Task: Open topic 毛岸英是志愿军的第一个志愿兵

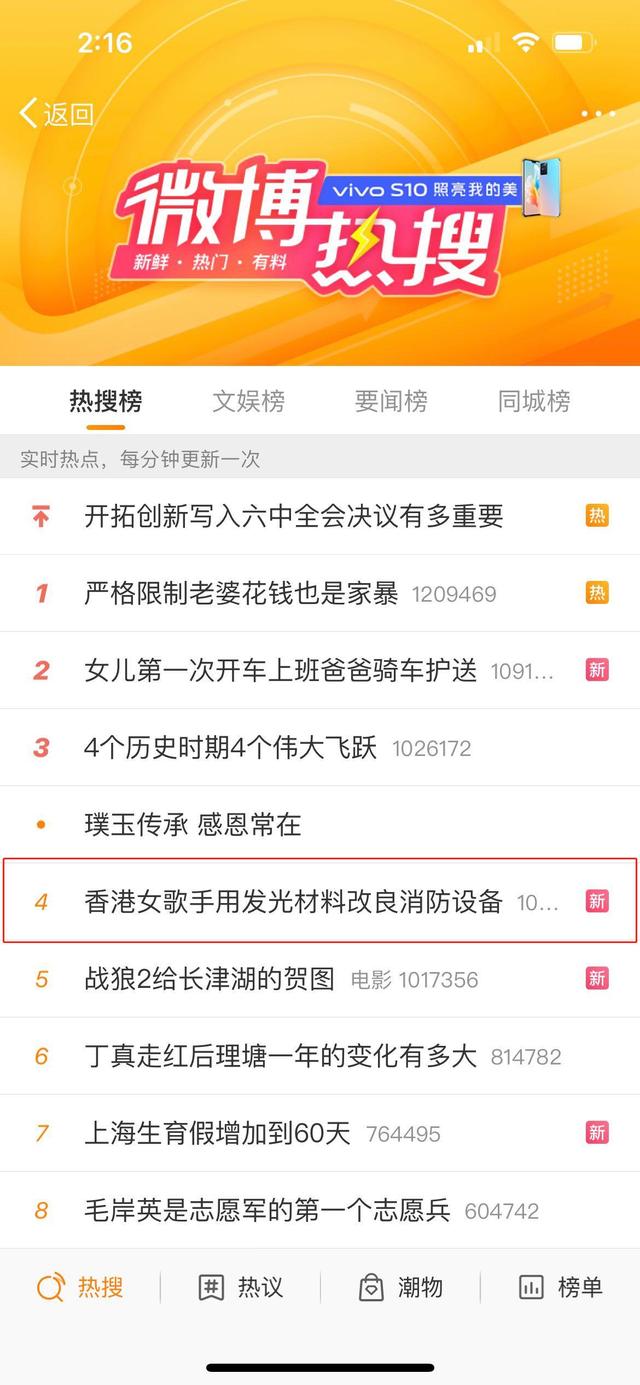Action: (x=320, y=1210)
